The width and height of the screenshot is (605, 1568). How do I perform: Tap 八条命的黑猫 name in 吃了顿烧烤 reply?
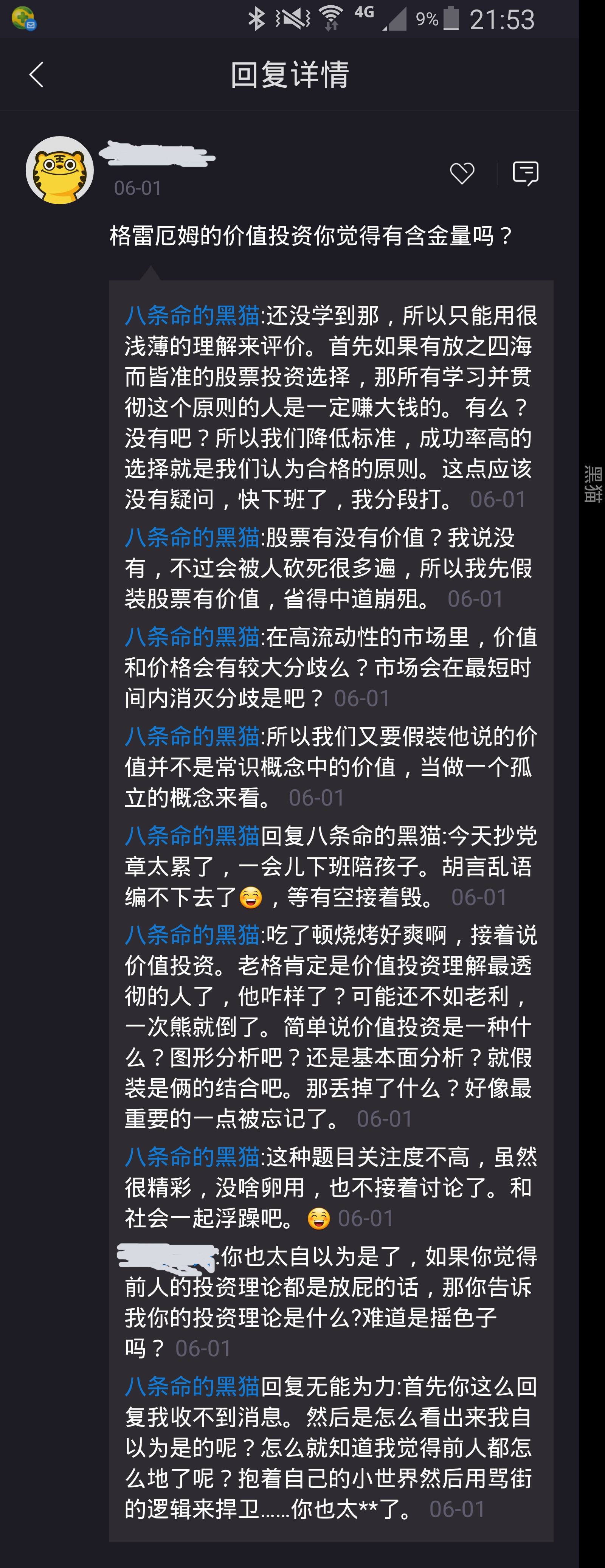pos(192,935)
